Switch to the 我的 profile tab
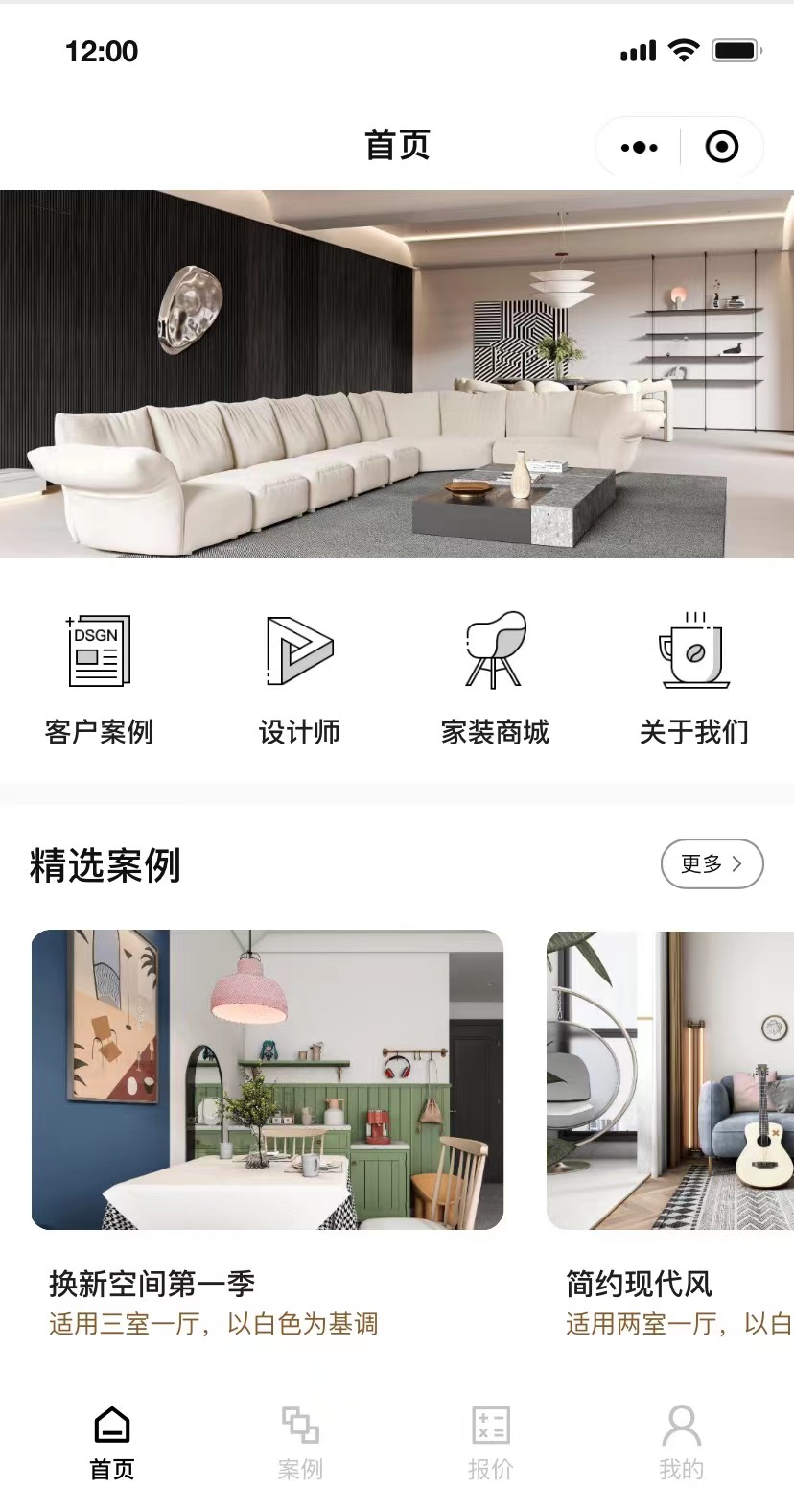The height and width of the screenshot is (1512, 794). click(x=681, y=1442)
